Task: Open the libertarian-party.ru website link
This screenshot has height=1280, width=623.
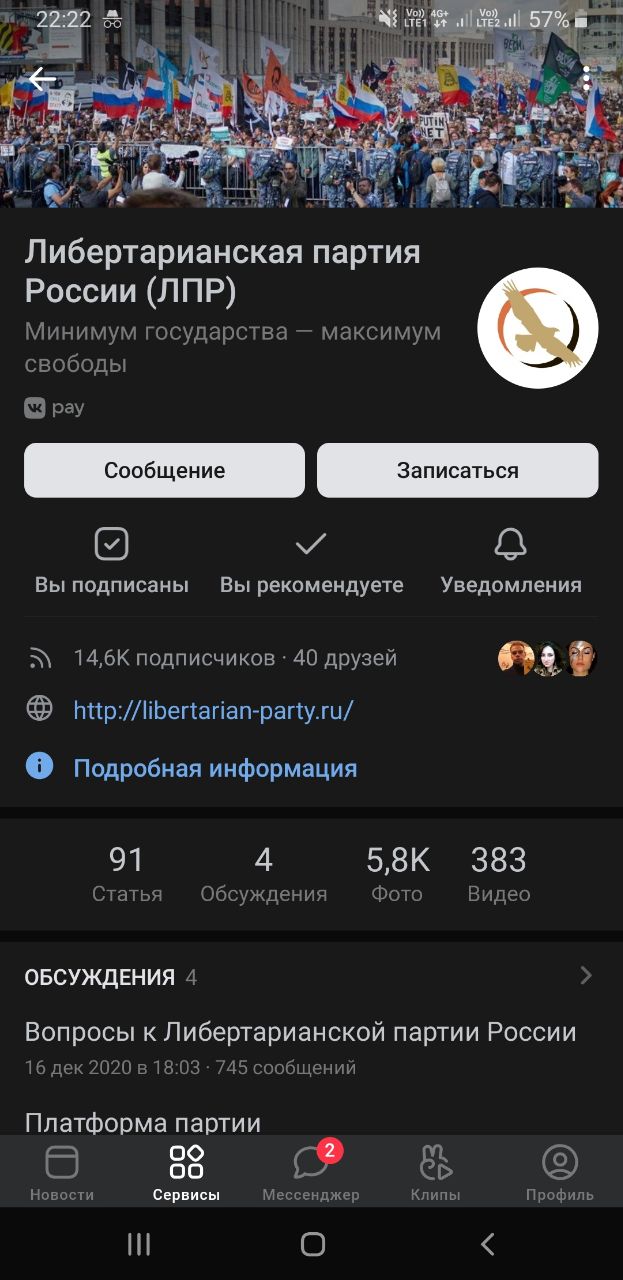Action: tap(213, 711)
